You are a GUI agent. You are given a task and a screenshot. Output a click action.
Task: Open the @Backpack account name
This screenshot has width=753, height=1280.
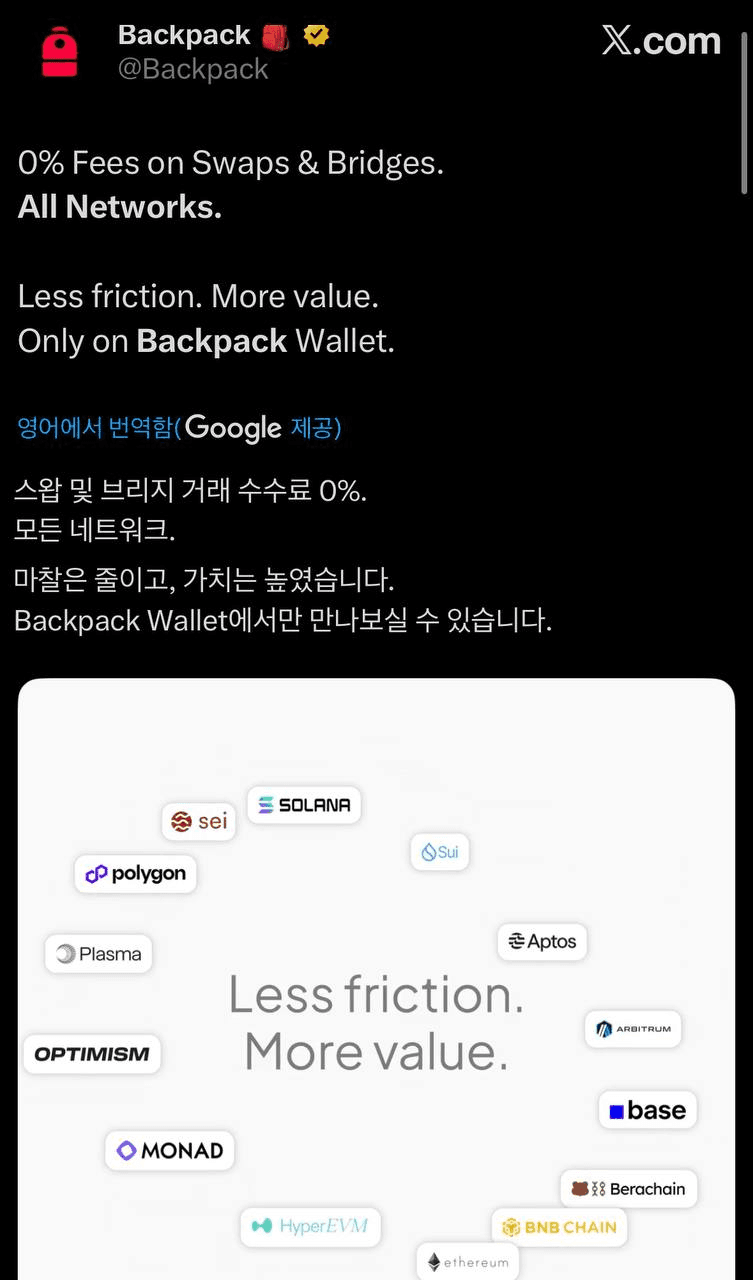(x=193, y=69)
